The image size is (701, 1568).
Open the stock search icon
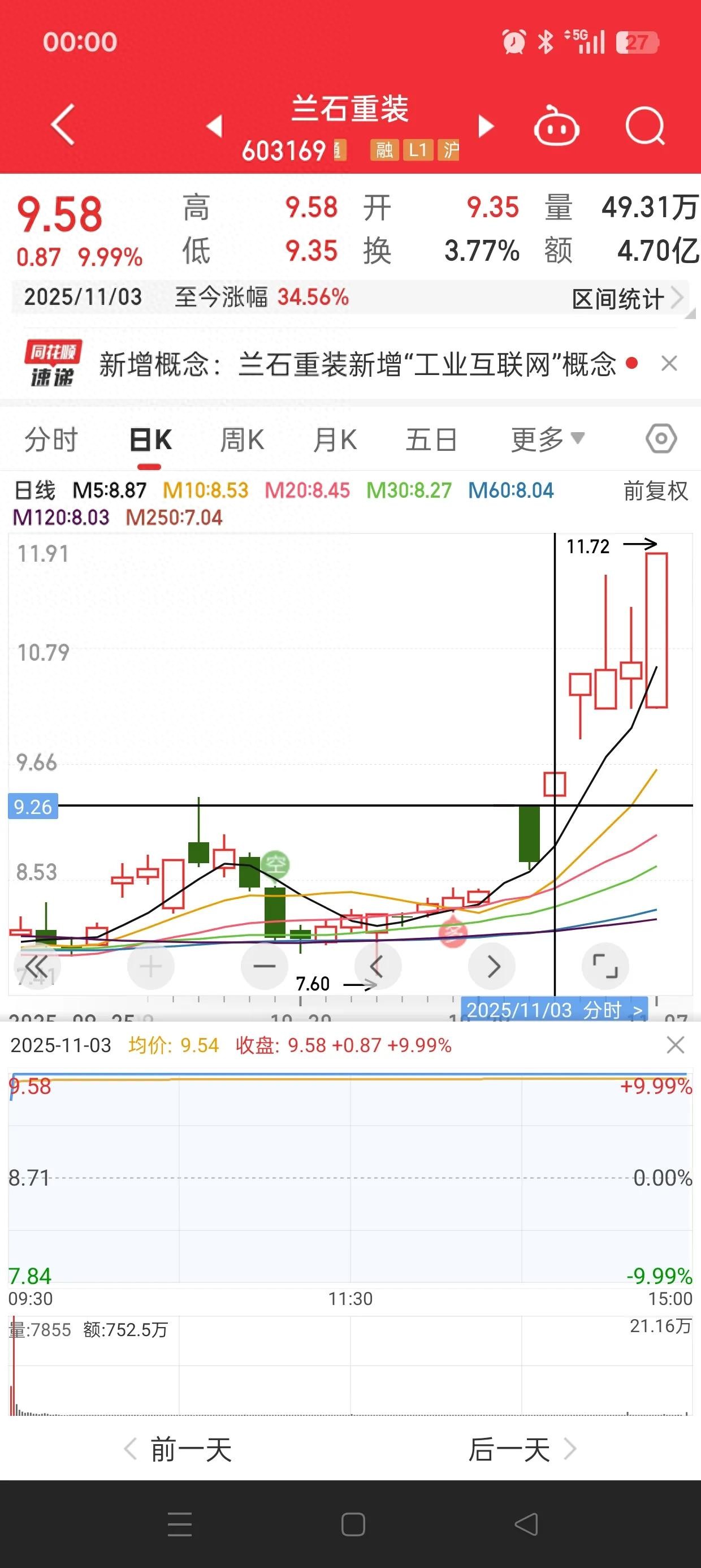click(646, 125)
